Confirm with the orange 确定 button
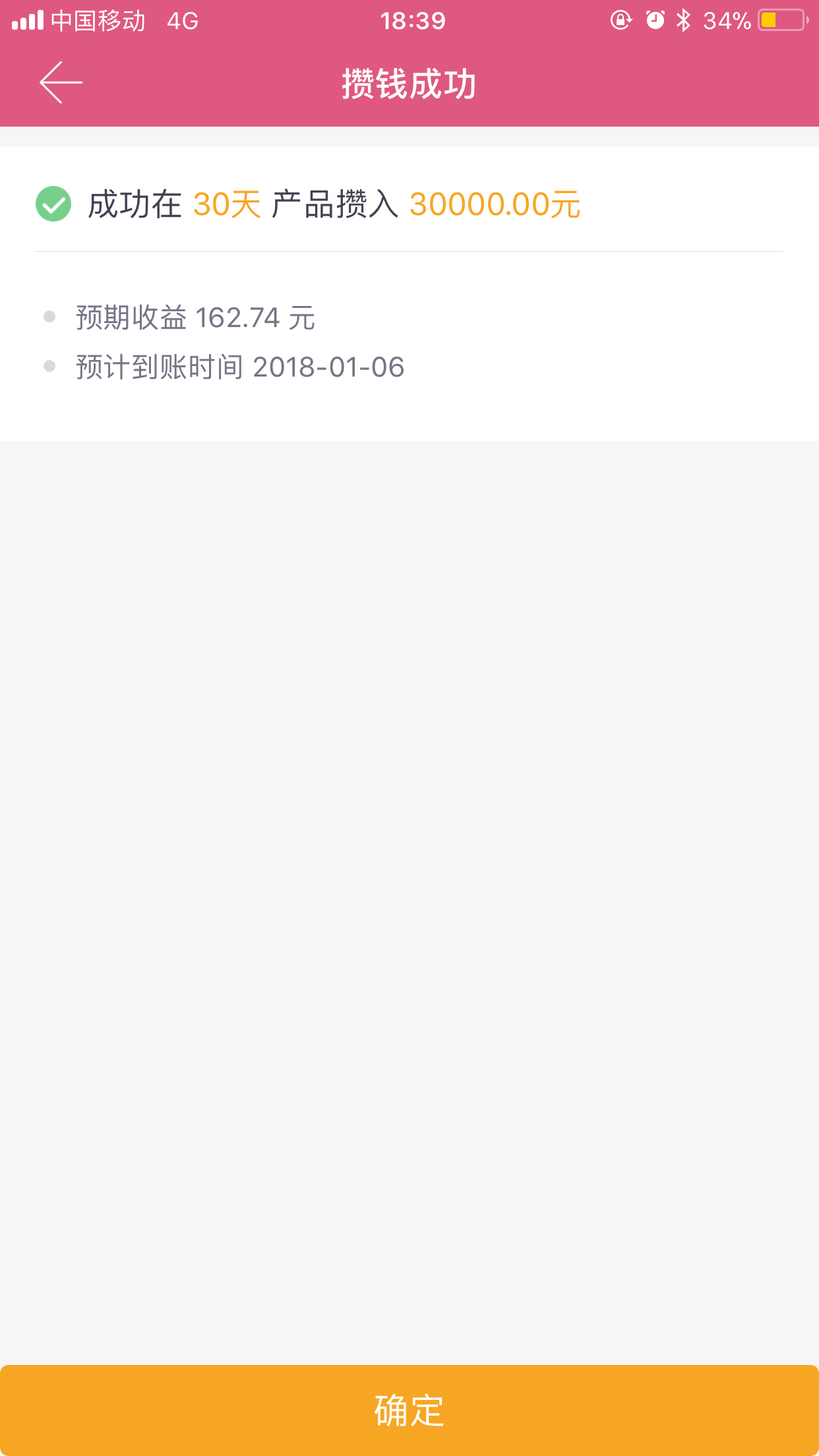Viewport: 819px width, 1456px height. pos(409,1410)
